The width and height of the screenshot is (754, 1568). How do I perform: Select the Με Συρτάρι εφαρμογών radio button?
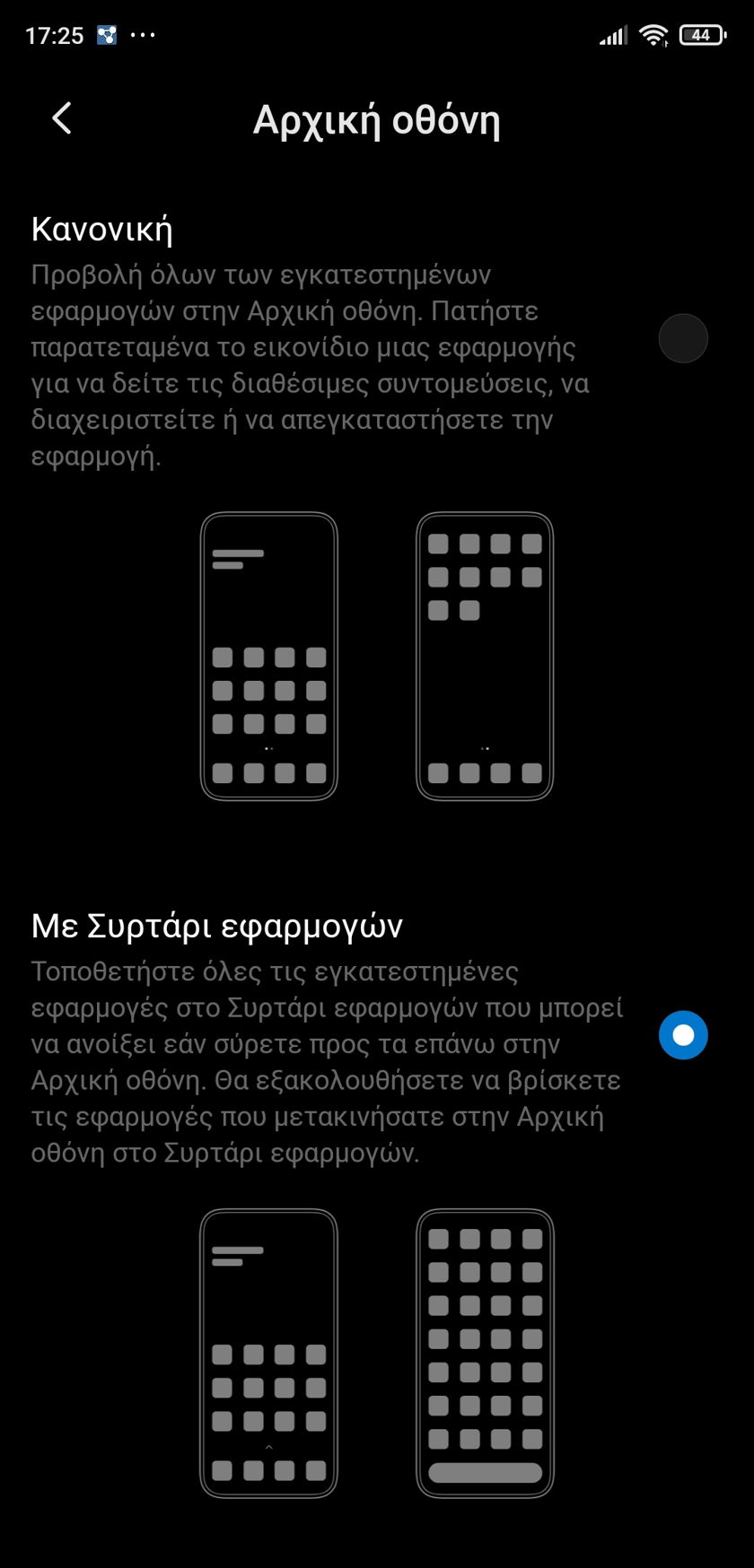[x=683, y=1035]
